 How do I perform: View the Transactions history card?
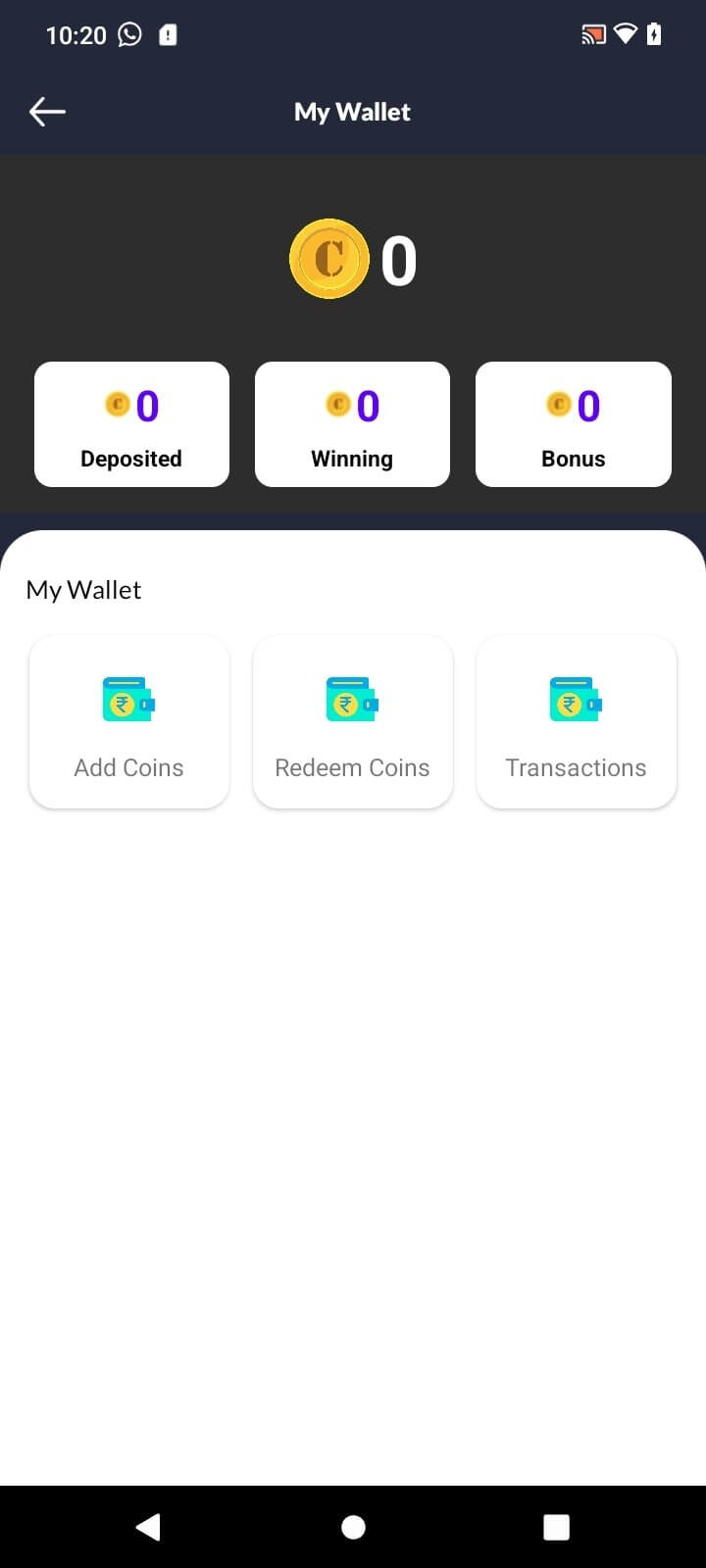pyautogui.click(x=577, y=722)
